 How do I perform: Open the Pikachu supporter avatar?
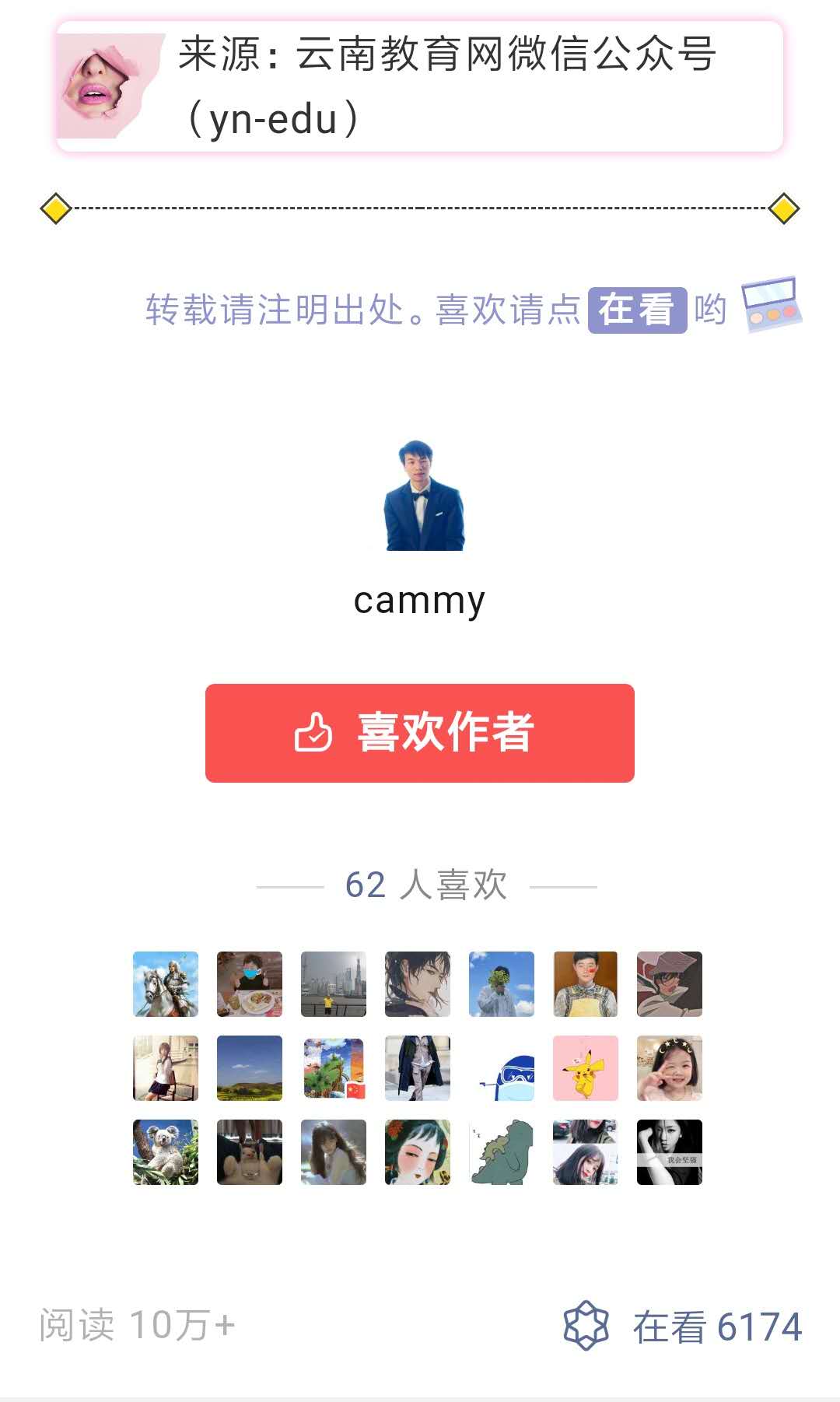pyautogui.click(x=585, y=1068)
